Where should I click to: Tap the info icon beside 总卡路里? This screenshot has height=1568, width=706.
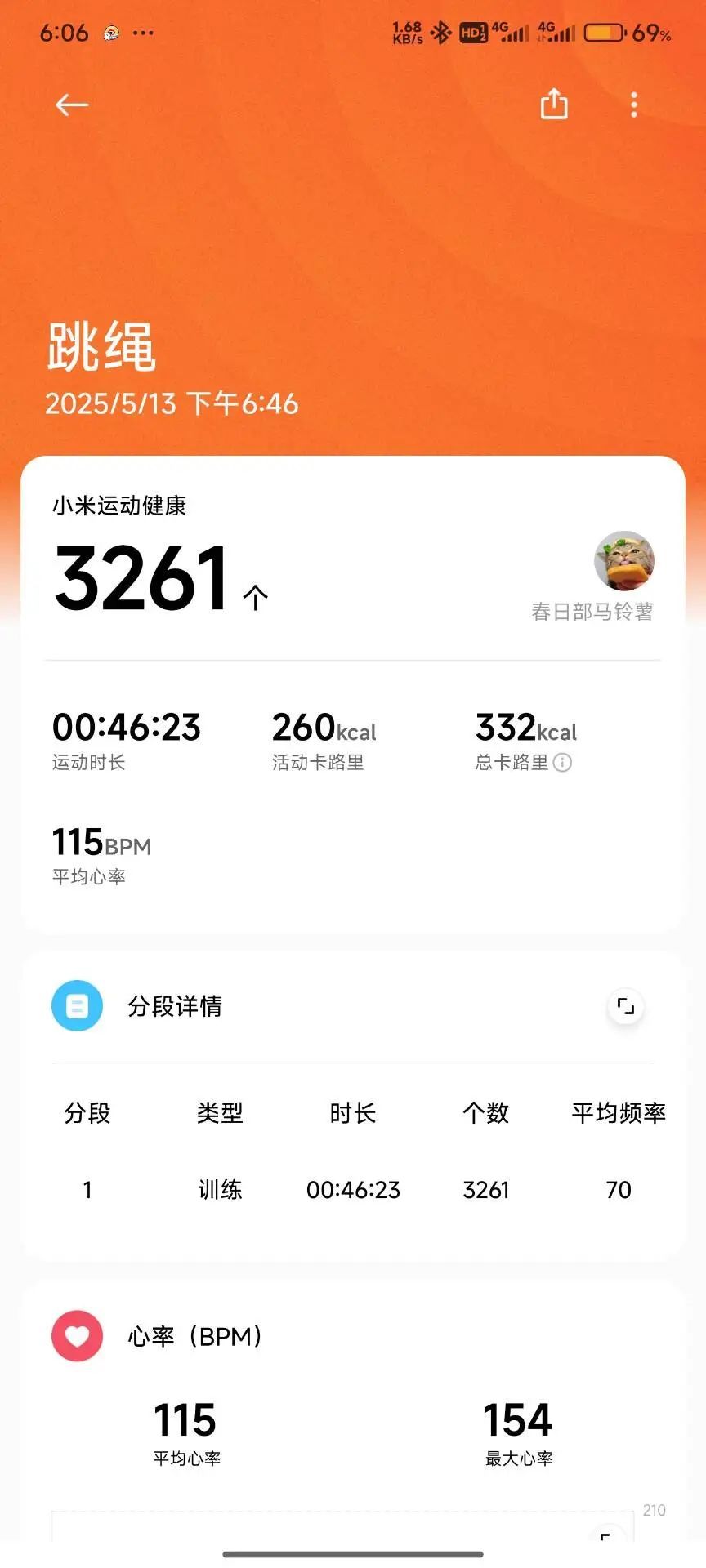pyautogui.click(x=562, y=762)
